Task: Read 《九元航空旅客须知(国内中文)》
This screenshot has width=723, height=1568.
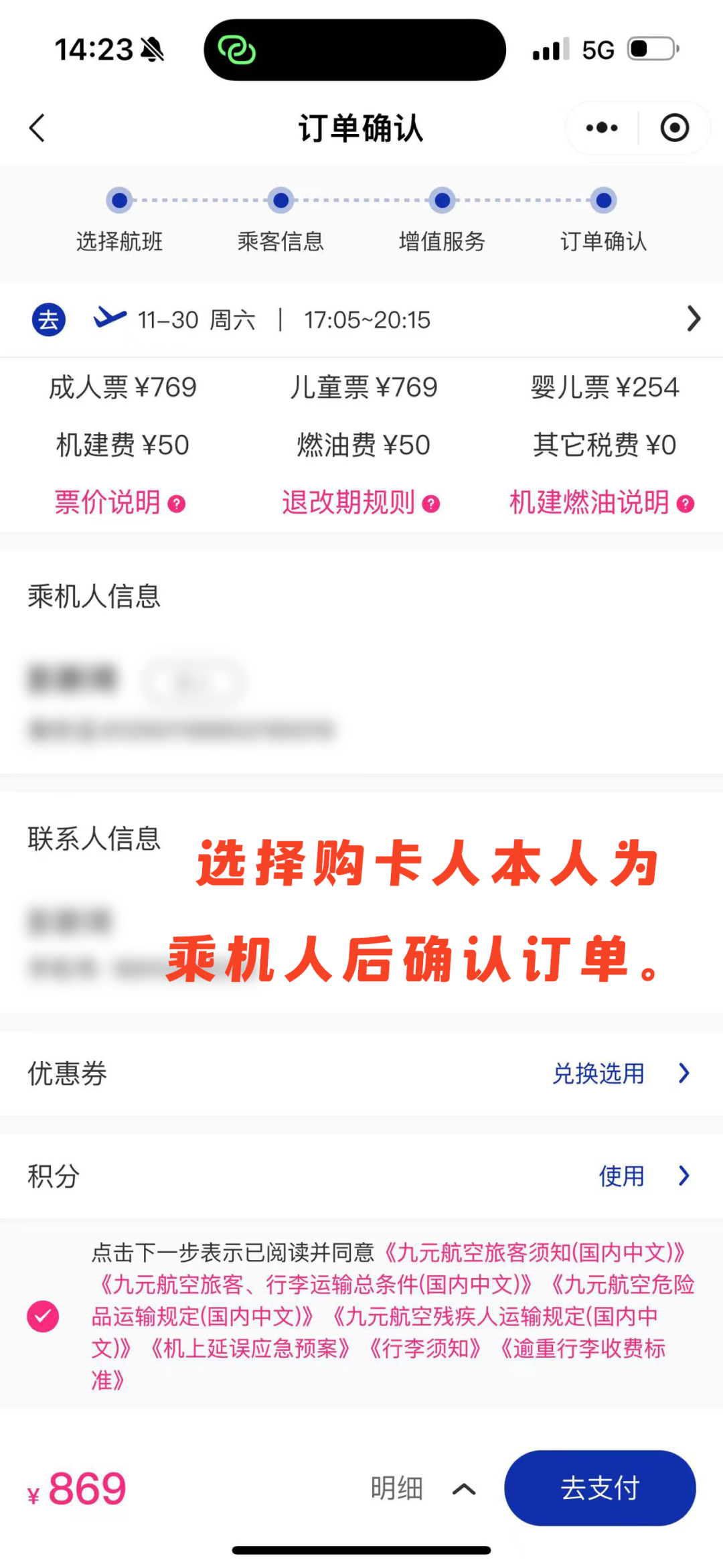Action: click(536, 1252)
